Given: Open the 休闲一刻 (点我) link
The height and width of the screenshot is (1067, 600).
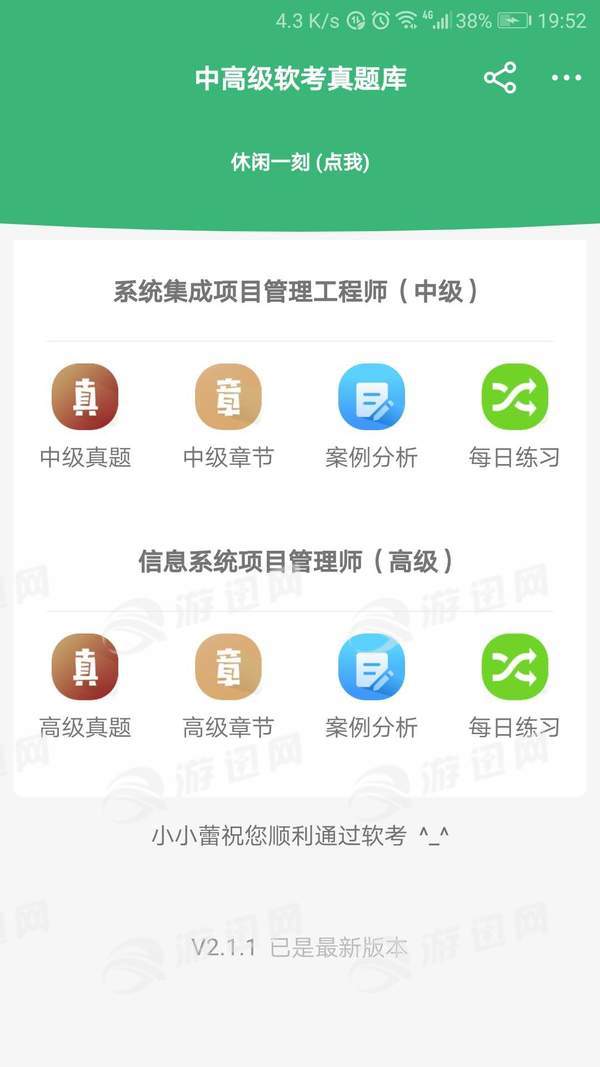Looking at the screenshot, I should pos(300,162).
